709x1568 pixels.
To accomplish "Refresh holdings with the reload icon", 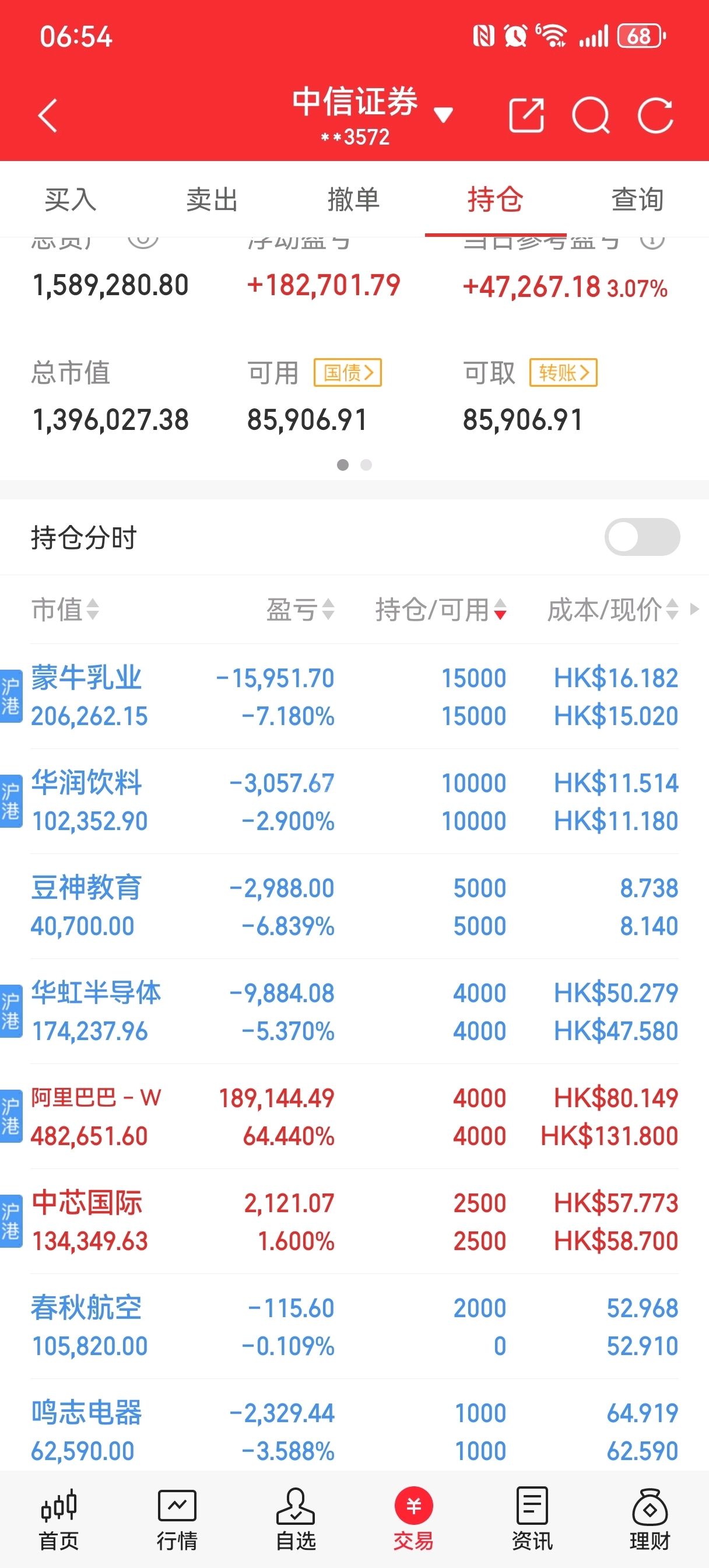I will pos(655,115).
